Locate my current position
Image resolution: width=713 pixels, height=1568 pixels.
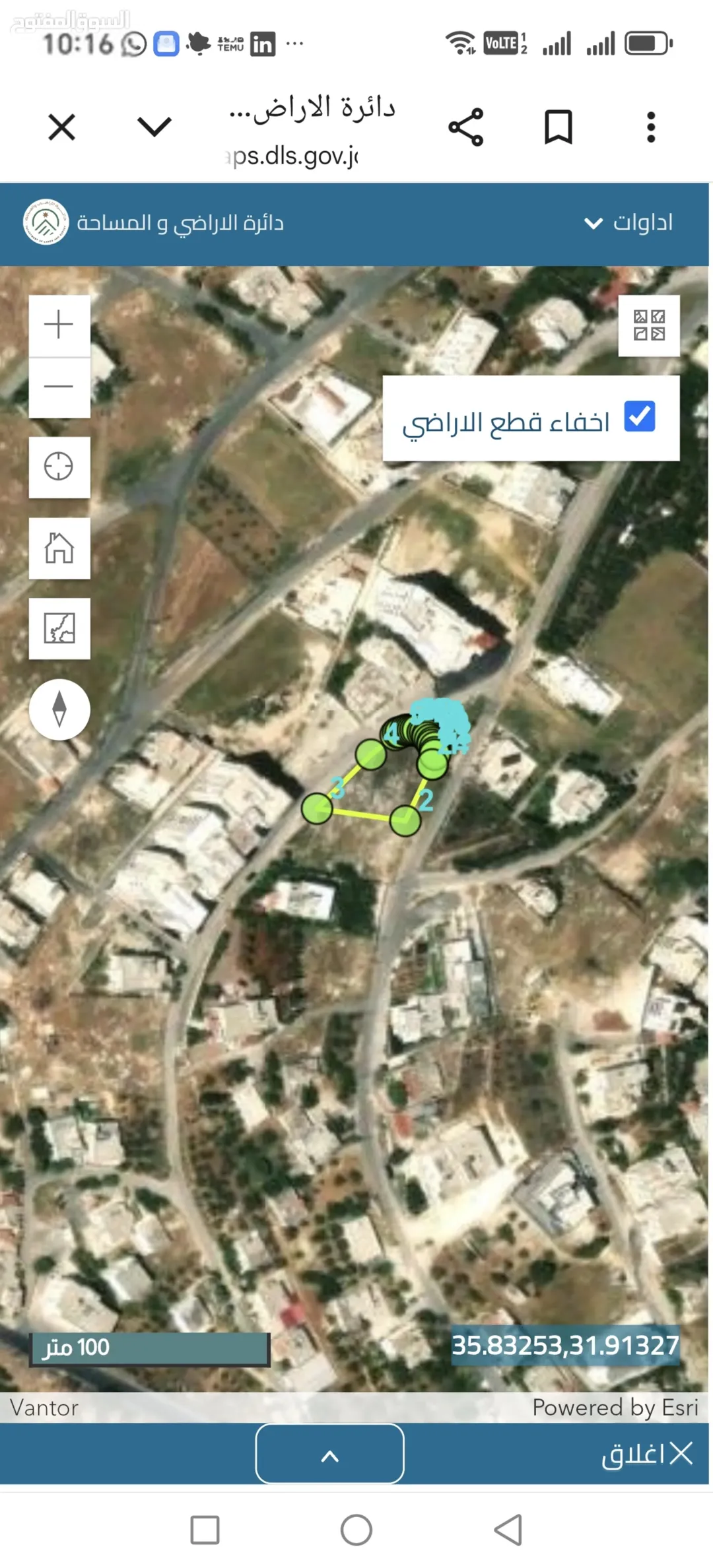[59, 467]
